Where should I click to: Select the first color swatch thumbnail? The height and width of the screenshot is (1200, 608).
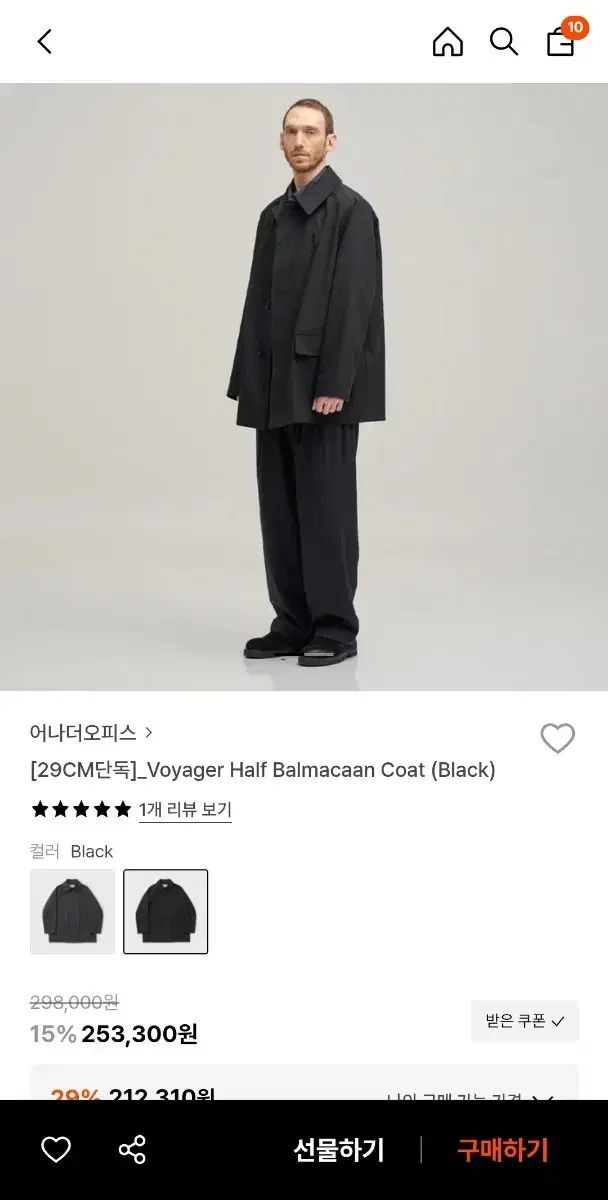pos(72,911)
